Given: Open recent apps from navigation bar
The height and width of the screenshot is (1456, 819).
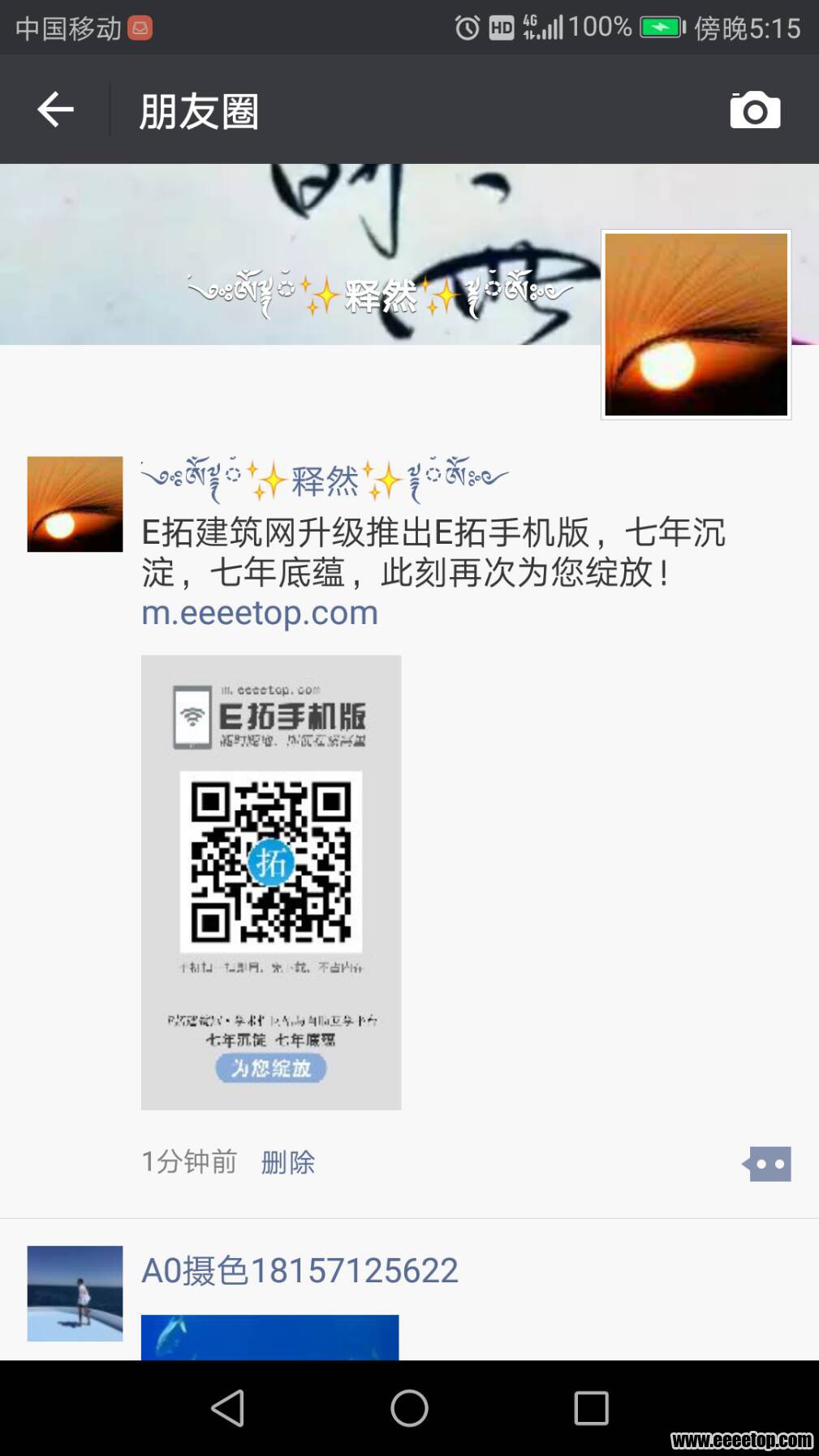Looking at the screenshot, I should 591,1408.
